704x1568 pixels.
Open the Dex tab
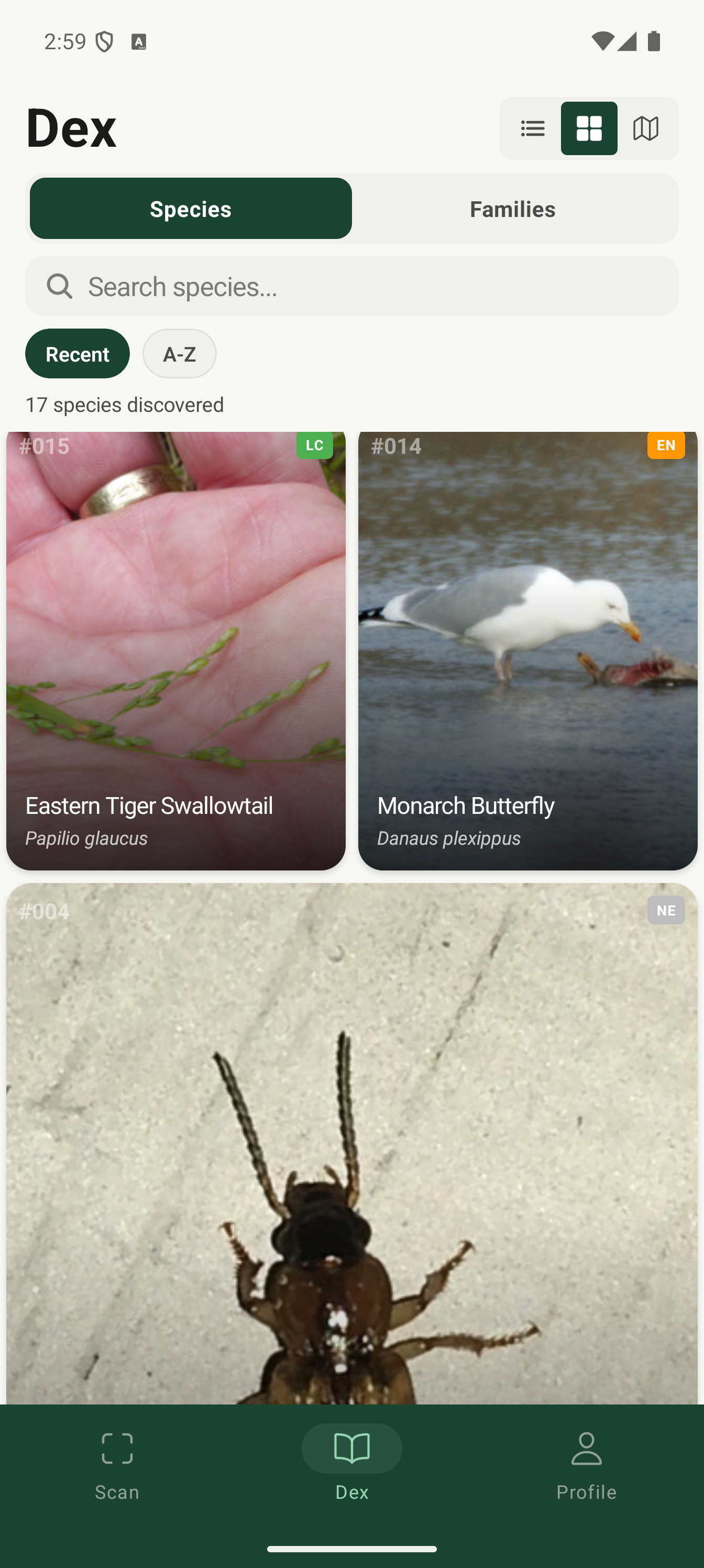coord(351,1465)
